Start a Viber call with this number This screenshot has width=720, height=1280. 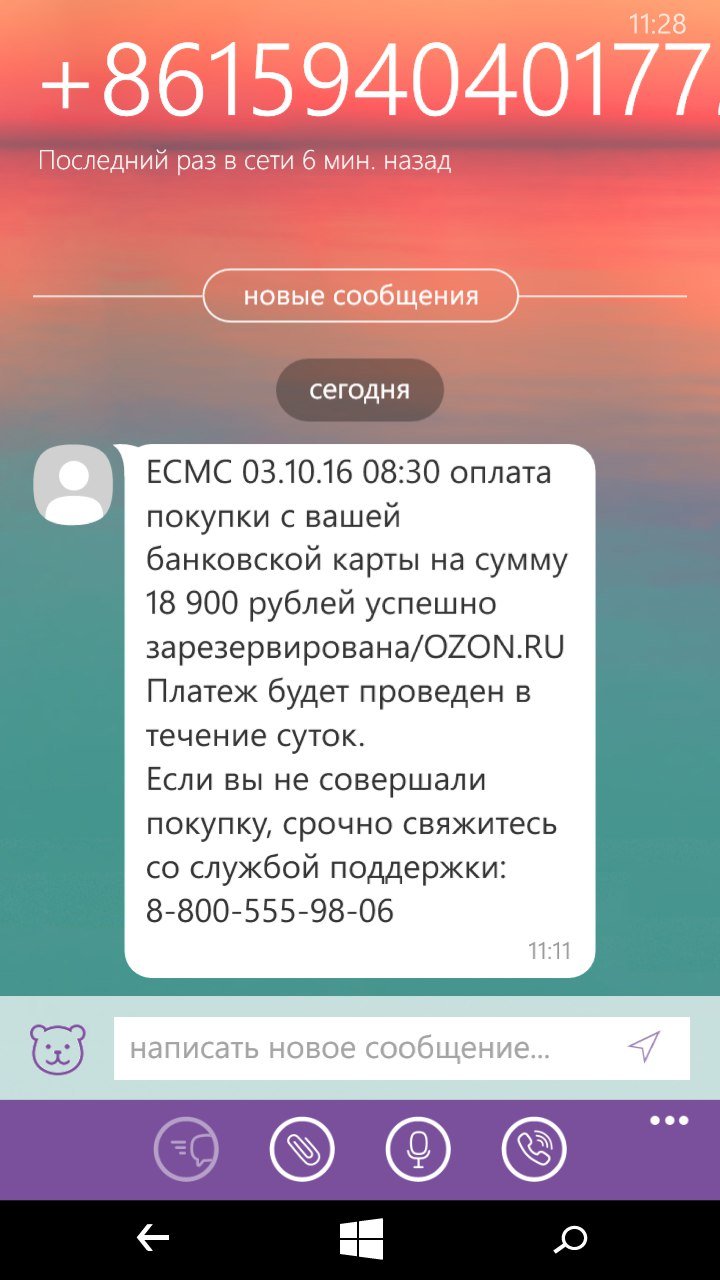pyautogui.click(x=534, y=1150)
